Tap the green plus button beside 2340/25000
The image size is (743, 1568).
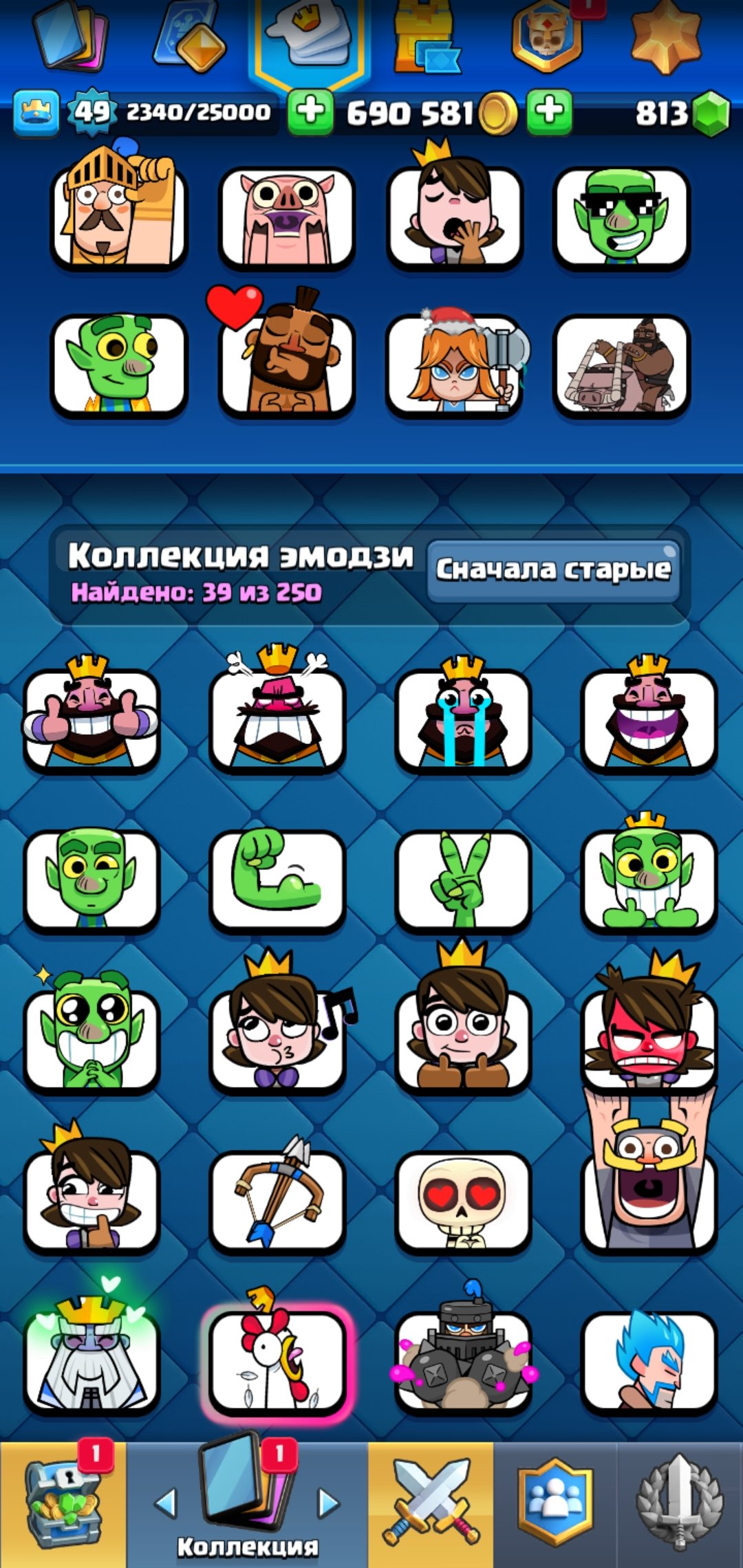click(310, 111)
